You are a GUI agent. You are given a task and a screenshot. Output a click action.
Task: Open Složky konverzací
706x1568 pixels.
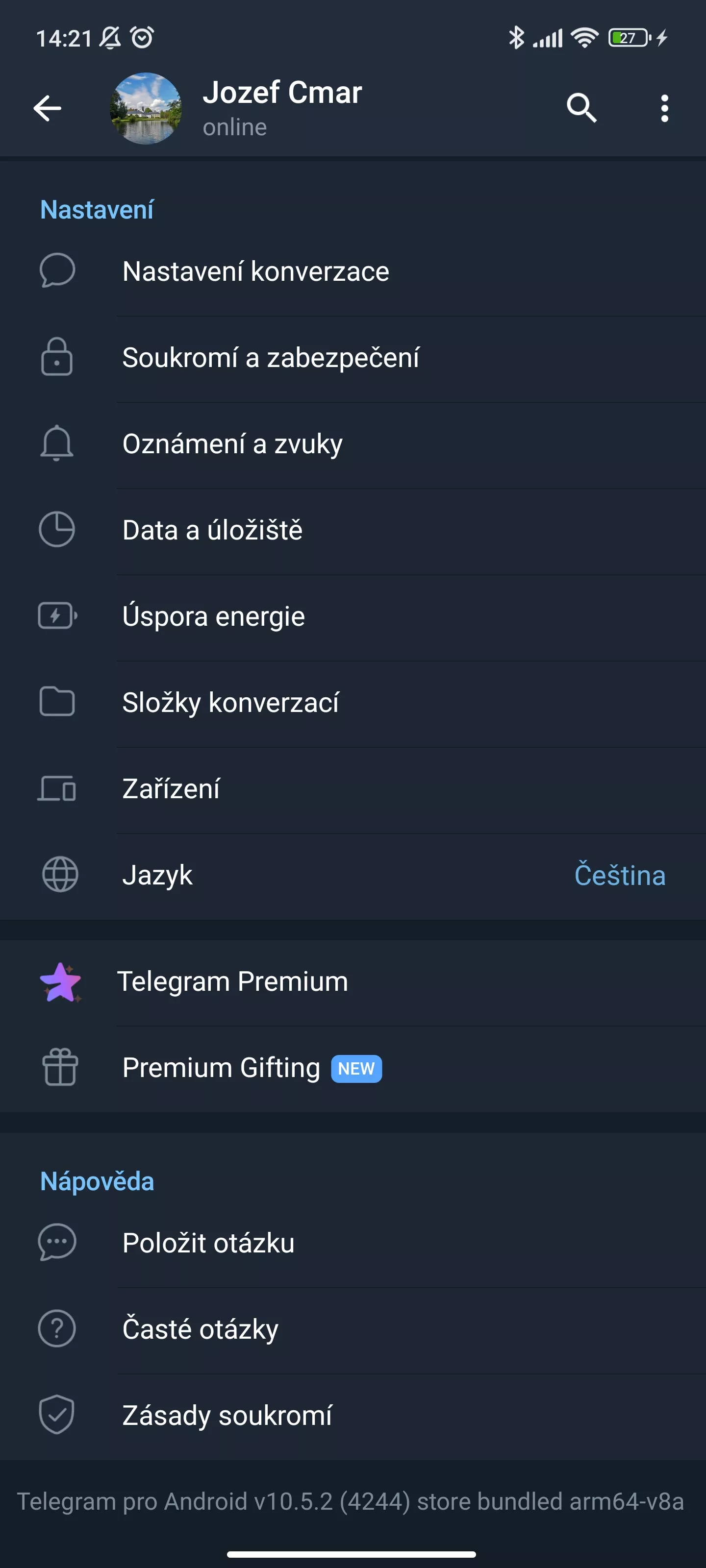point(353,703)
